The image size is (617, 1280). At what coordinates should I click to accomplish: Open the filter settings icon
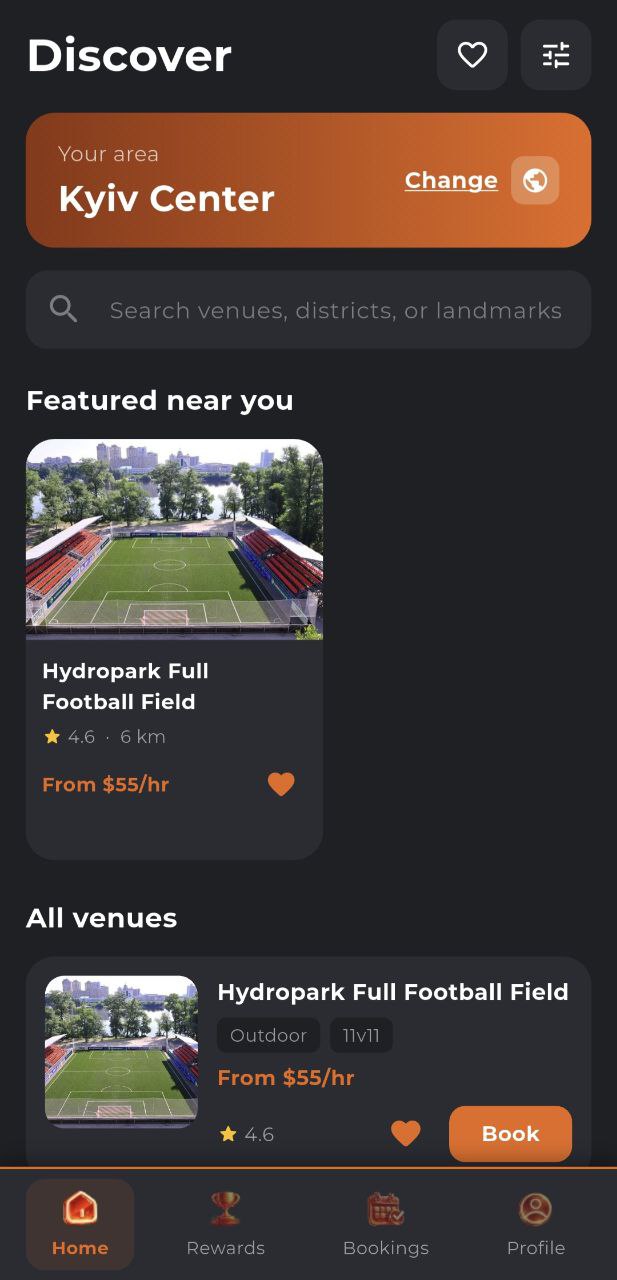click(556, 55)
